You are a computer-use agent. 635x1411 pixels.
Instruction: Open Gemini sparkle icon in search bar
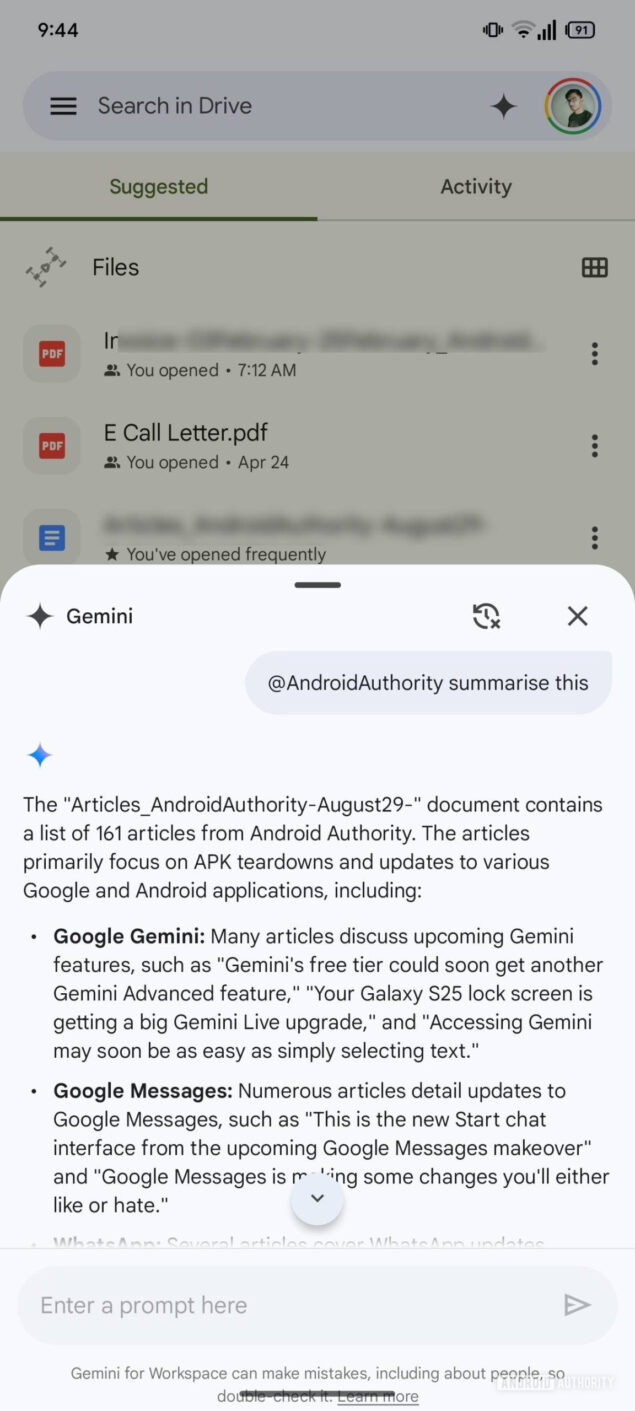click(503, 106)
